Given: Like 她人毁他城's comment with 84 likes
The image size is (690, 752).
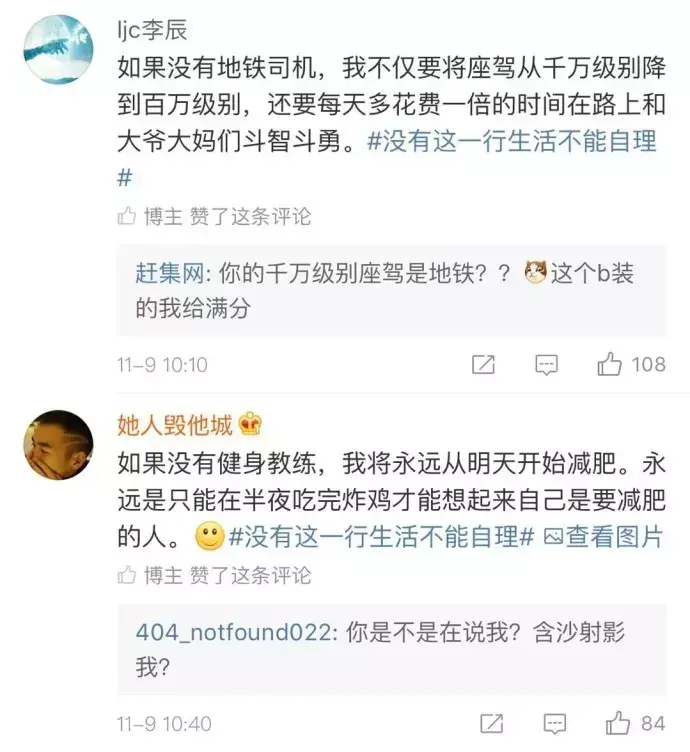Looking at the screenshot, I should click(618, 722).
